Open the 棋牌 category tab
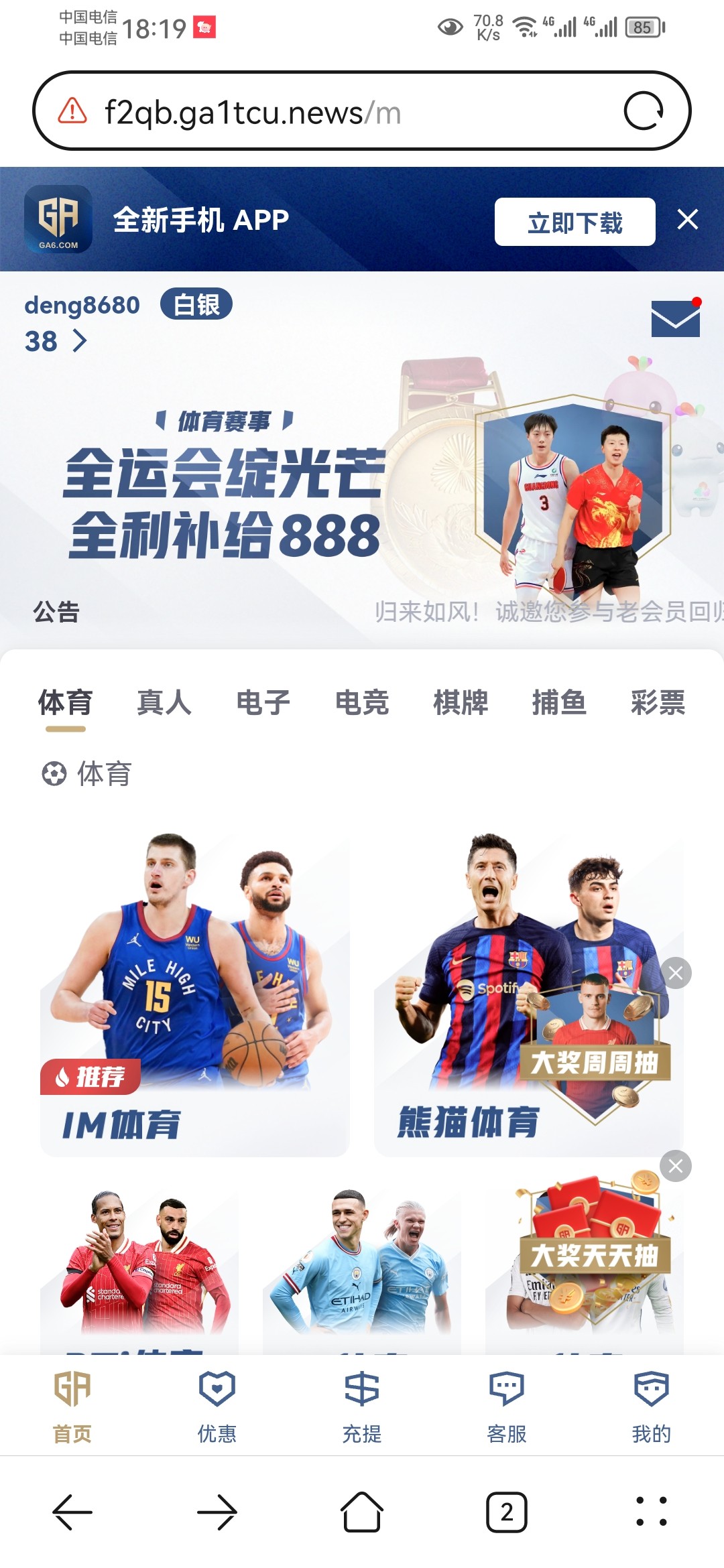724x1568 pixels. [x=461, y=703]
